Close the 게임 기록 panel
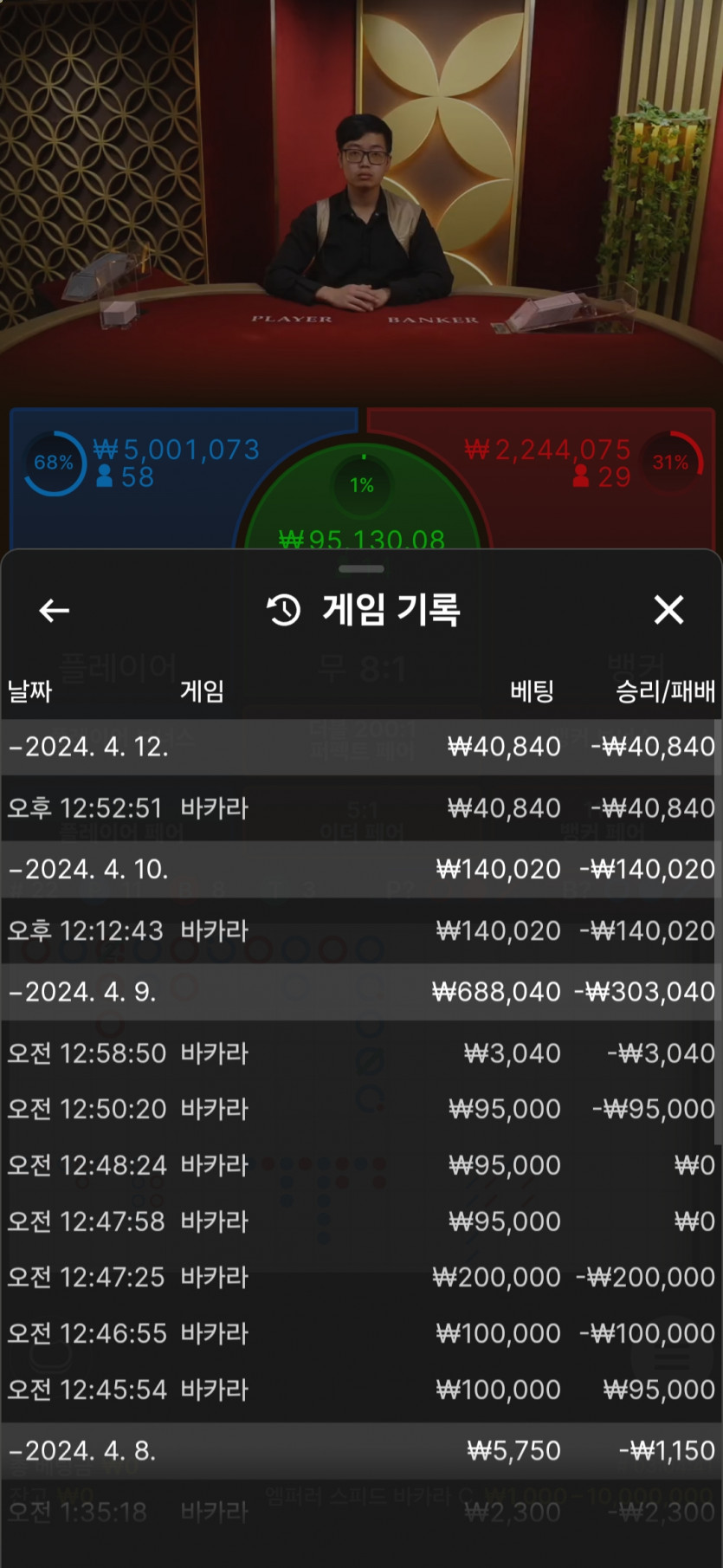Image resolution: width=723 pixels, height=1568 pixels. (668, 611)
